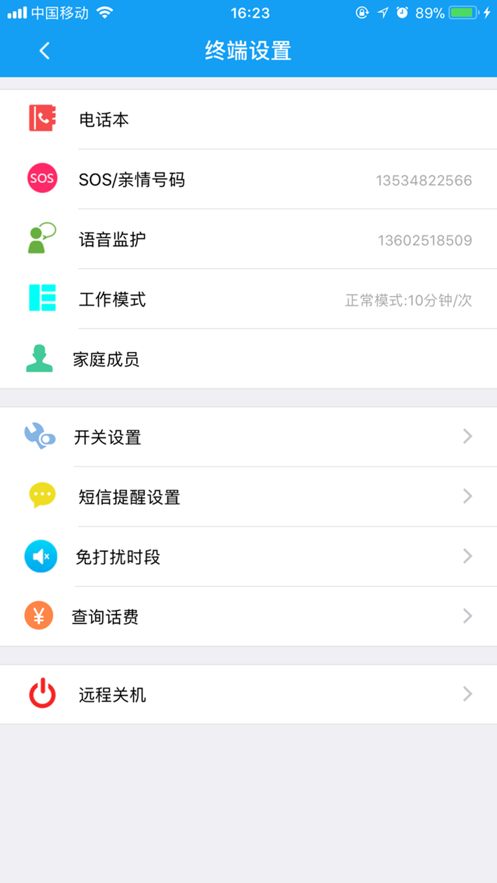Go back using the header arrow

(44, 51)
